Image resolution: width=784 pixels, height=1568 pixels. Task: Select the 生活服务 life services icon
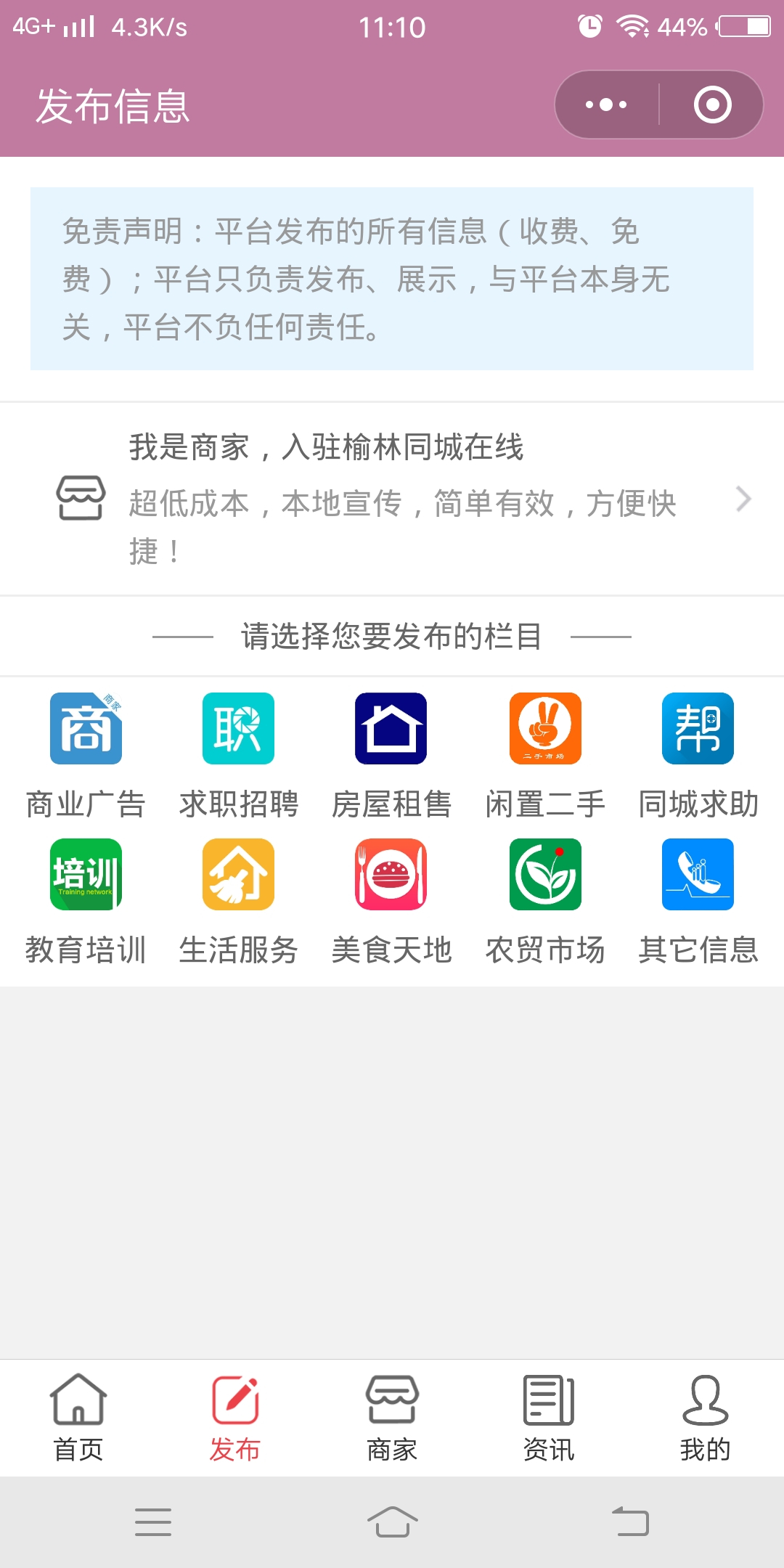238,874
